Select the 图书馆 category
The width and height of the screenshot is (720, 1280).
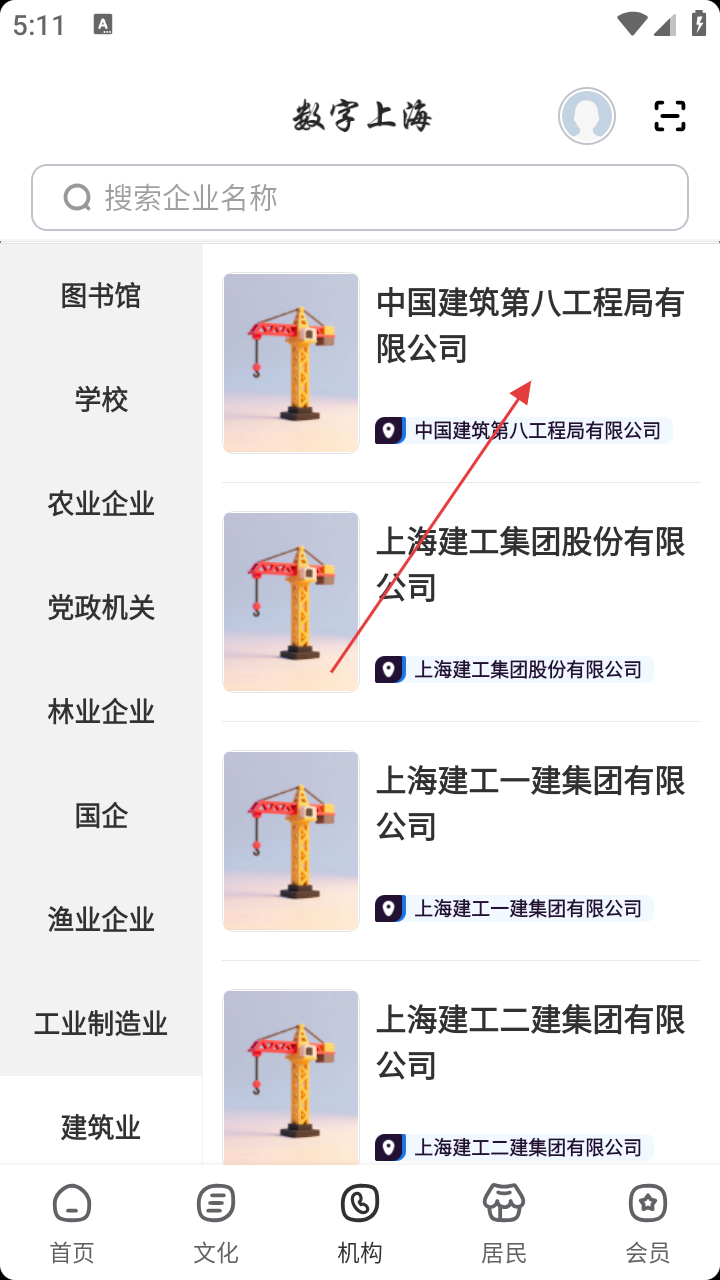click(101, 296)
